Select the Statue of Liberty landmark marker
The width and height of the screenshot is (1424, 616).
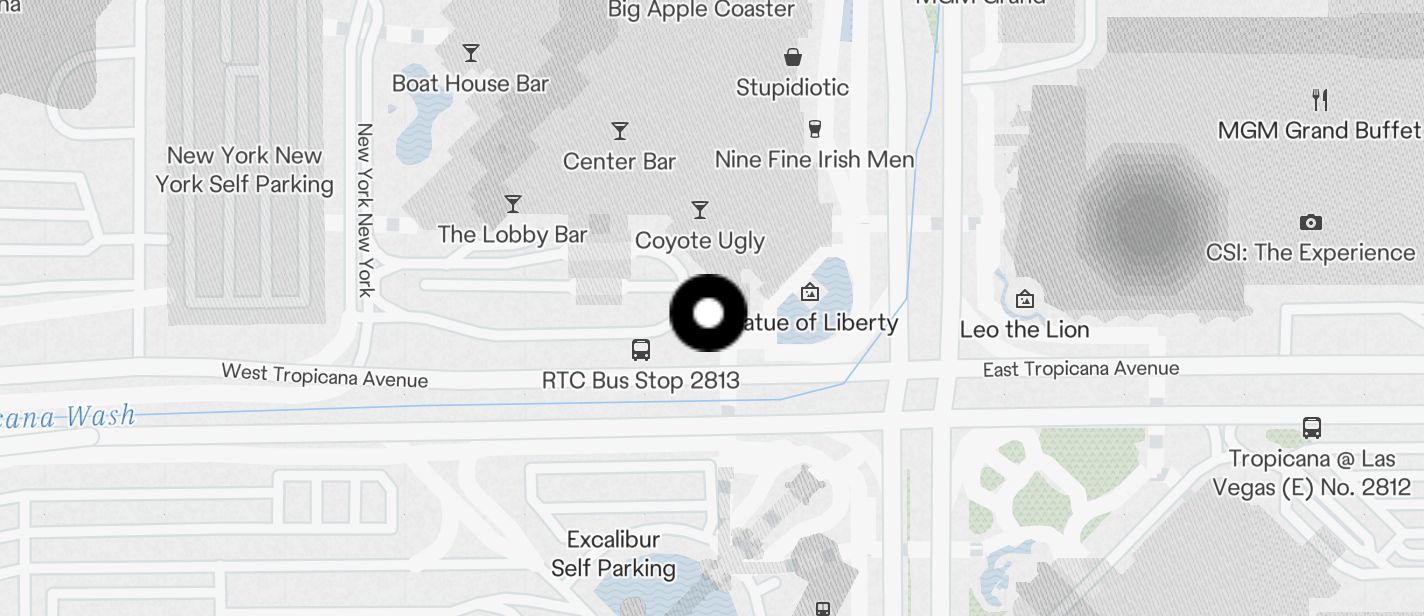[810, 292]
